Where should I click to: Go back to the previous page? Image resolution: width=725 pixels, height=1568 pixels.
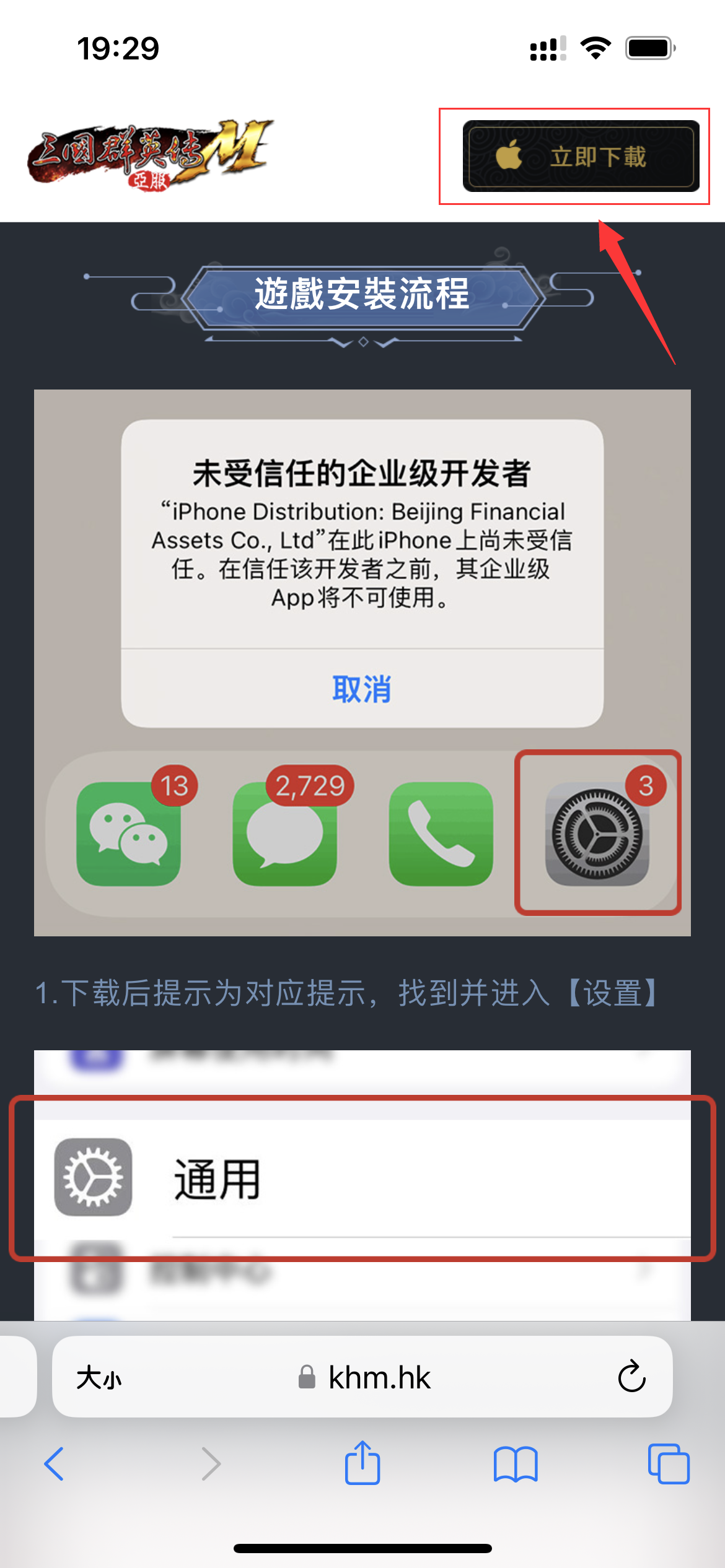pos(55,1464)
